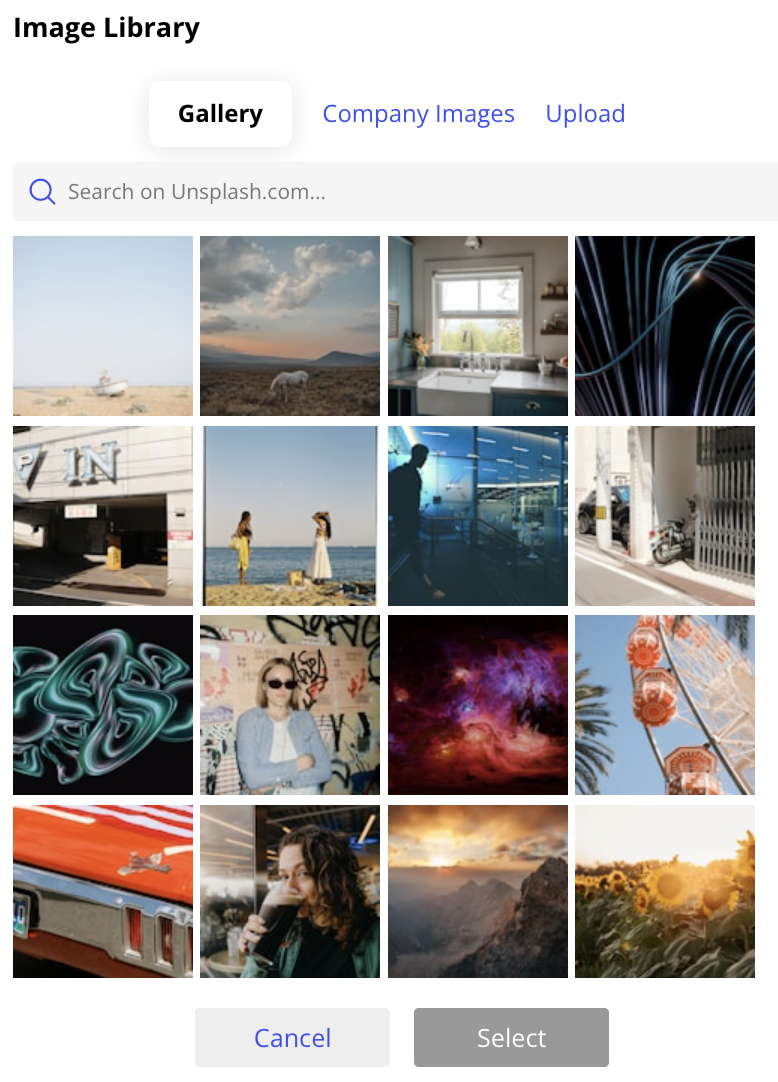Switch to the Gallery tab
778x1082 pixels.
(220, 113)
